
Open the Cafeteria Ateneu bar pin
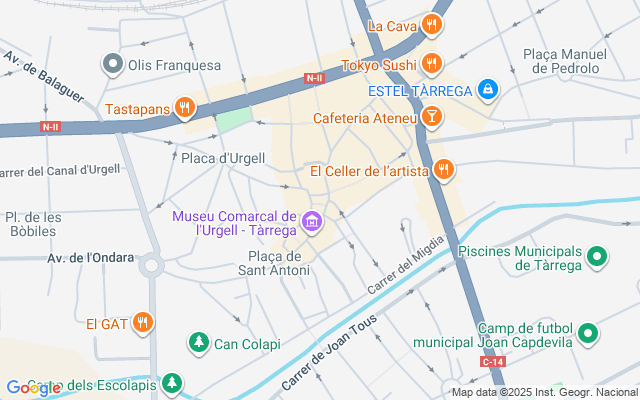click(x=431, y=117)
